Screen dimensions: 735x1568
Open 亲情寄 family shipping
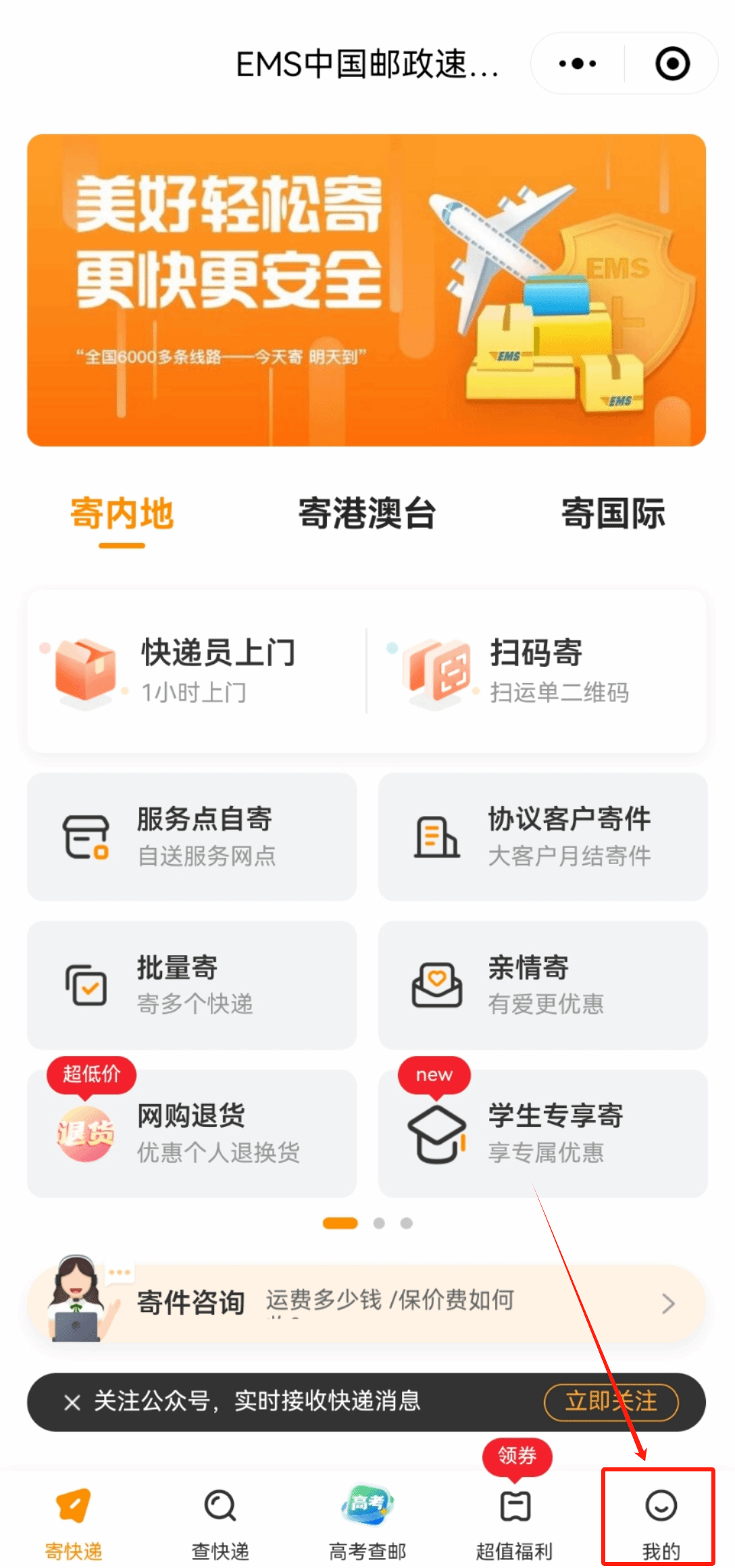(542, 985)
